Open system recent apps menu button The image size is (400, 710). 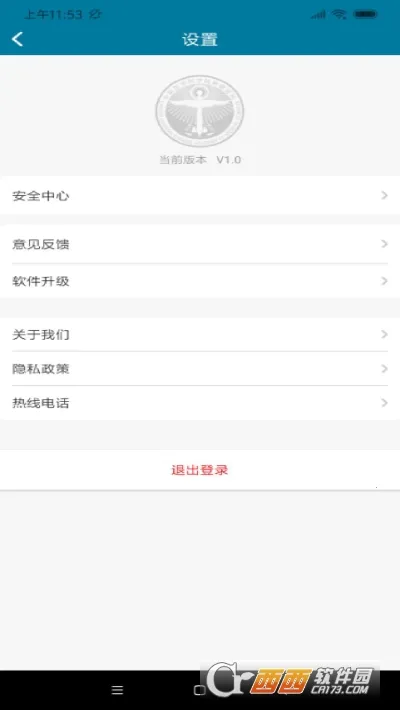pyautogui.click(x=117, y=690)
